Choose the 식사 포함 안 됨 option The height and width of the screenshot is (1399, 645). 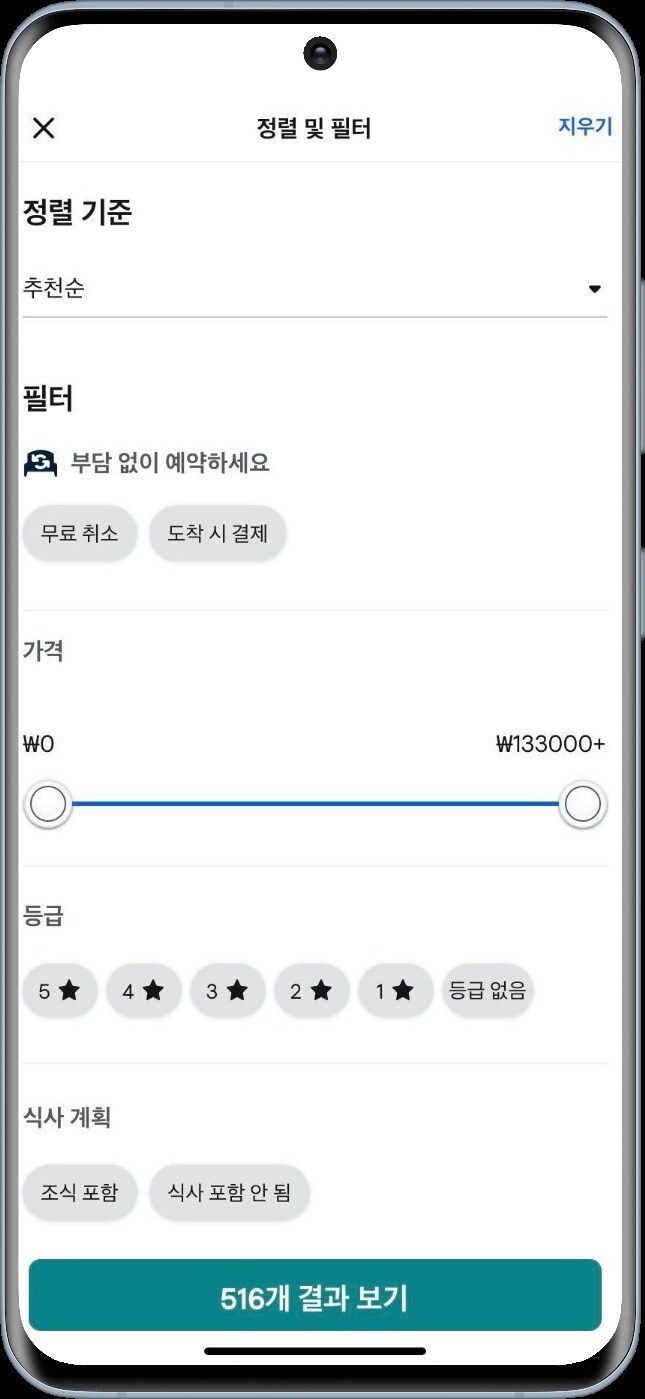(x=229, y=1192)
